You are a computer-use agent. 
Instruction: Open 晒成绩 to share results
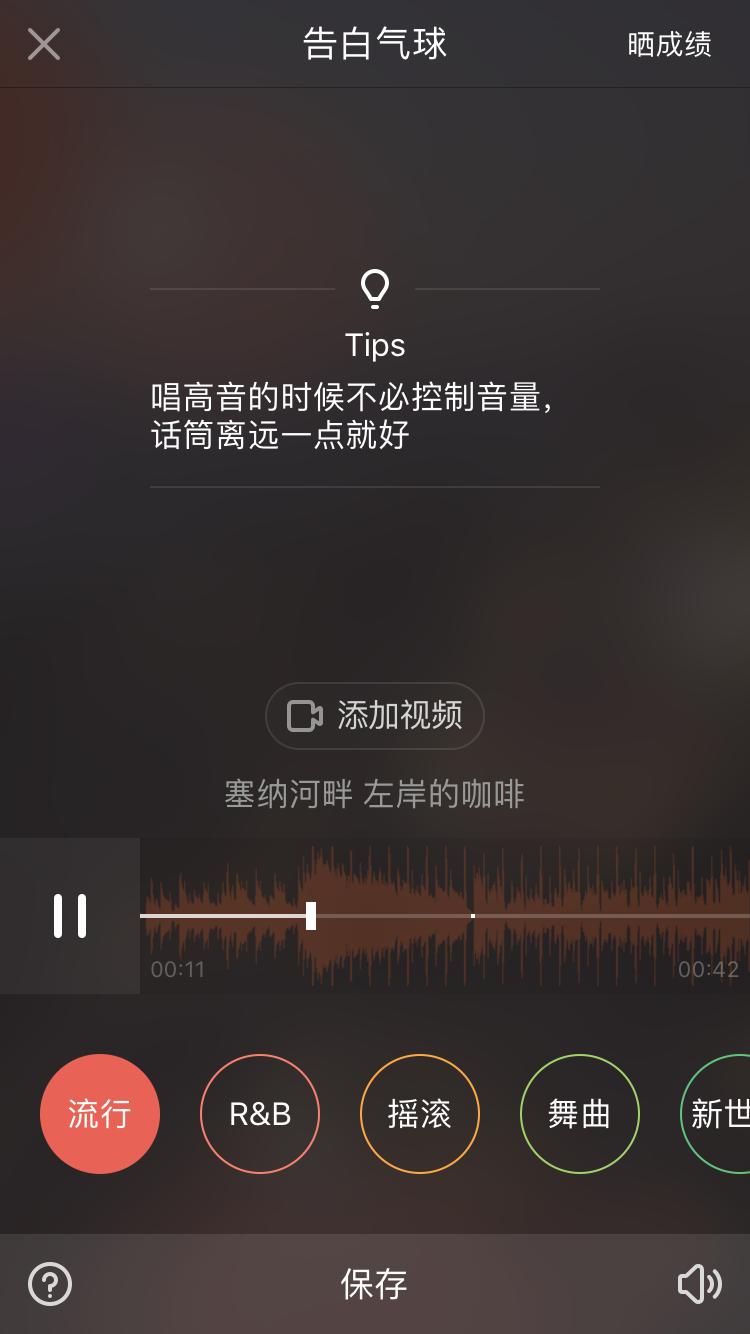[669, 44]
